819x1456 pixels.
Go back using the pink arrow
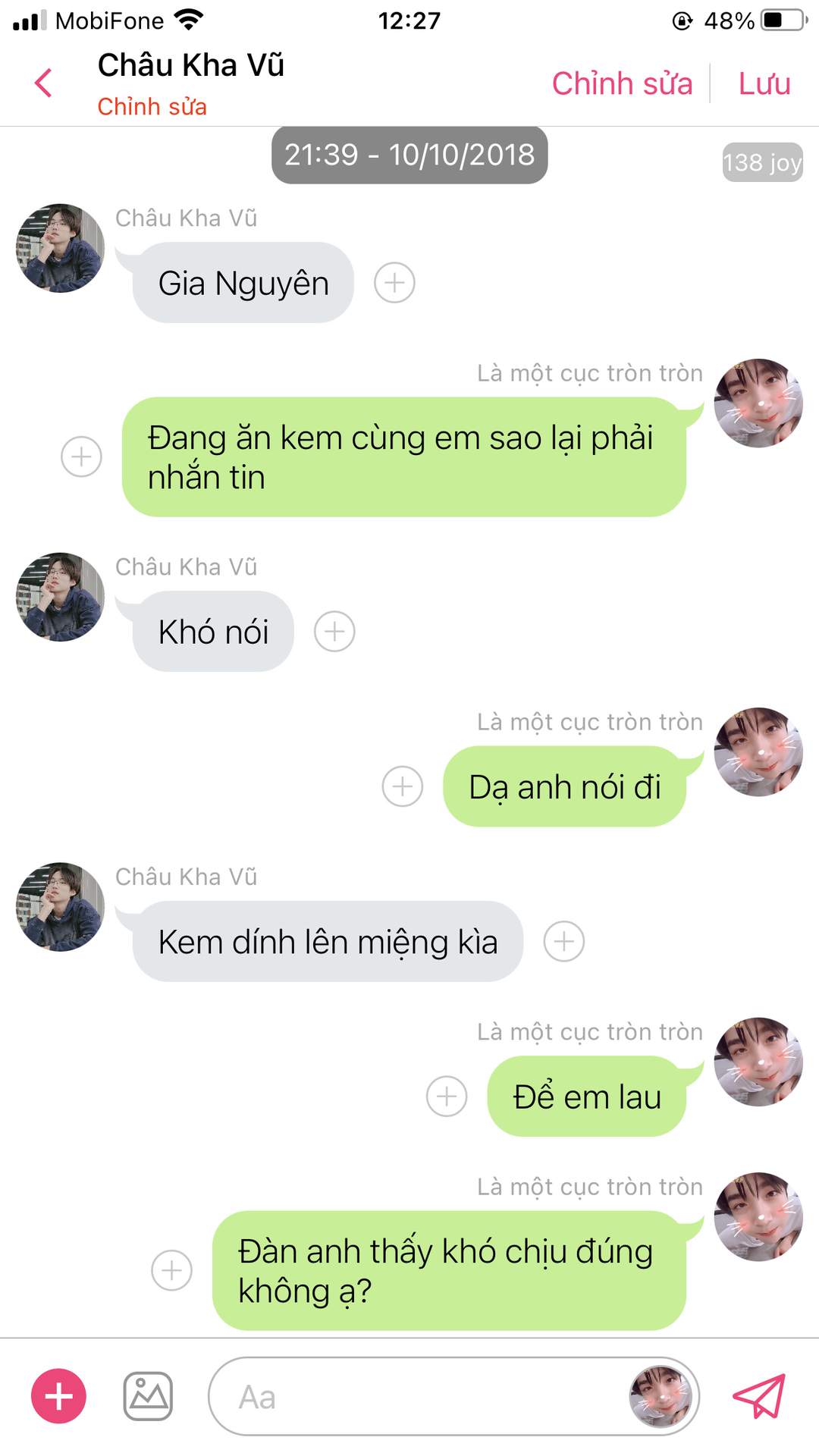coord(44,83)
